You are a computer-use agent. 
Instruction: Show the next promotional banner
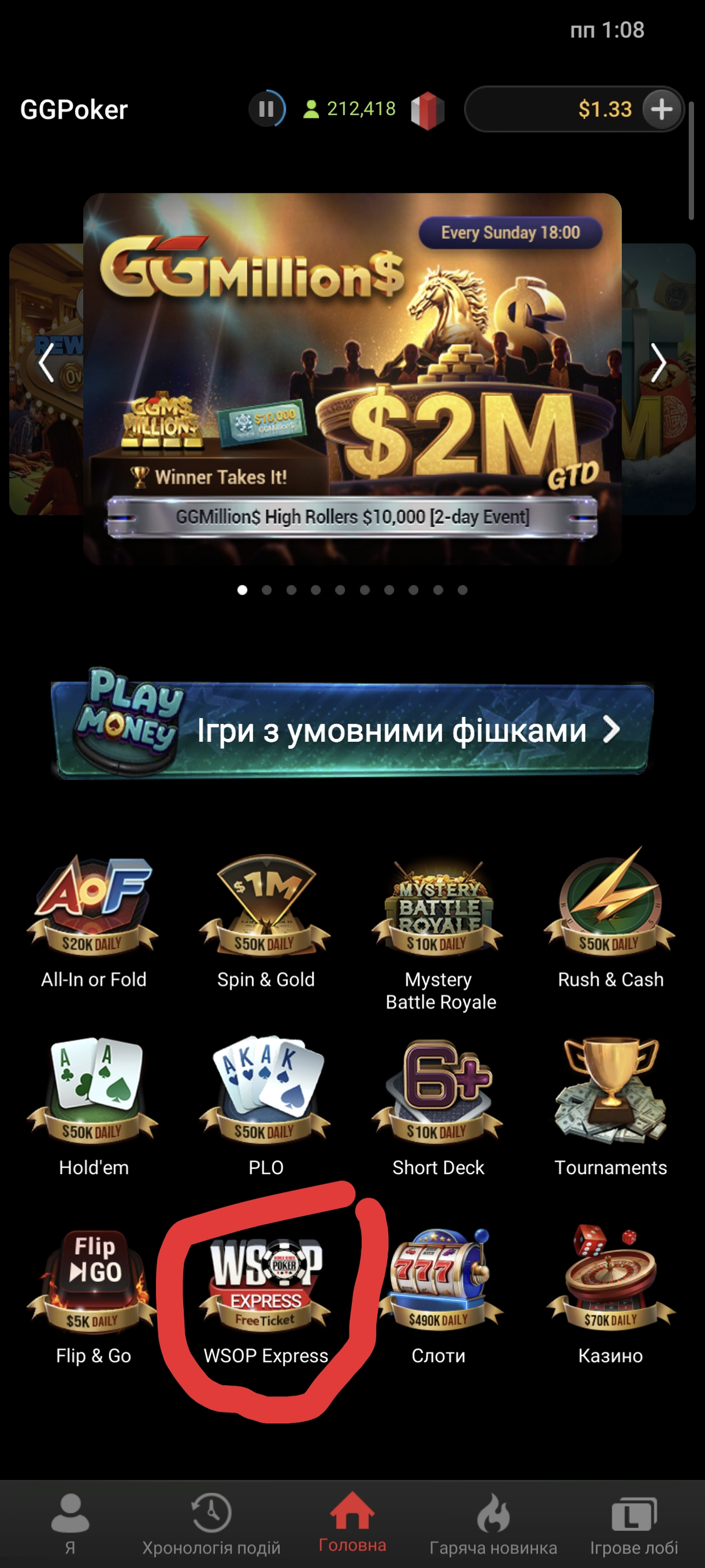(x=657, y=363)
